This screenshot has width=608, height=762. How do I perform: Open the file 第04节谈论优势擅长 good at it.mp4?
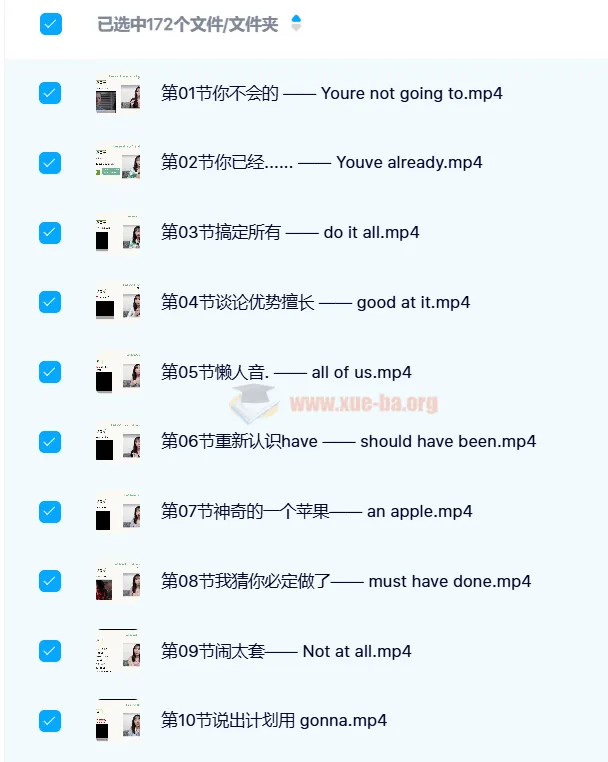pos(315,302)
